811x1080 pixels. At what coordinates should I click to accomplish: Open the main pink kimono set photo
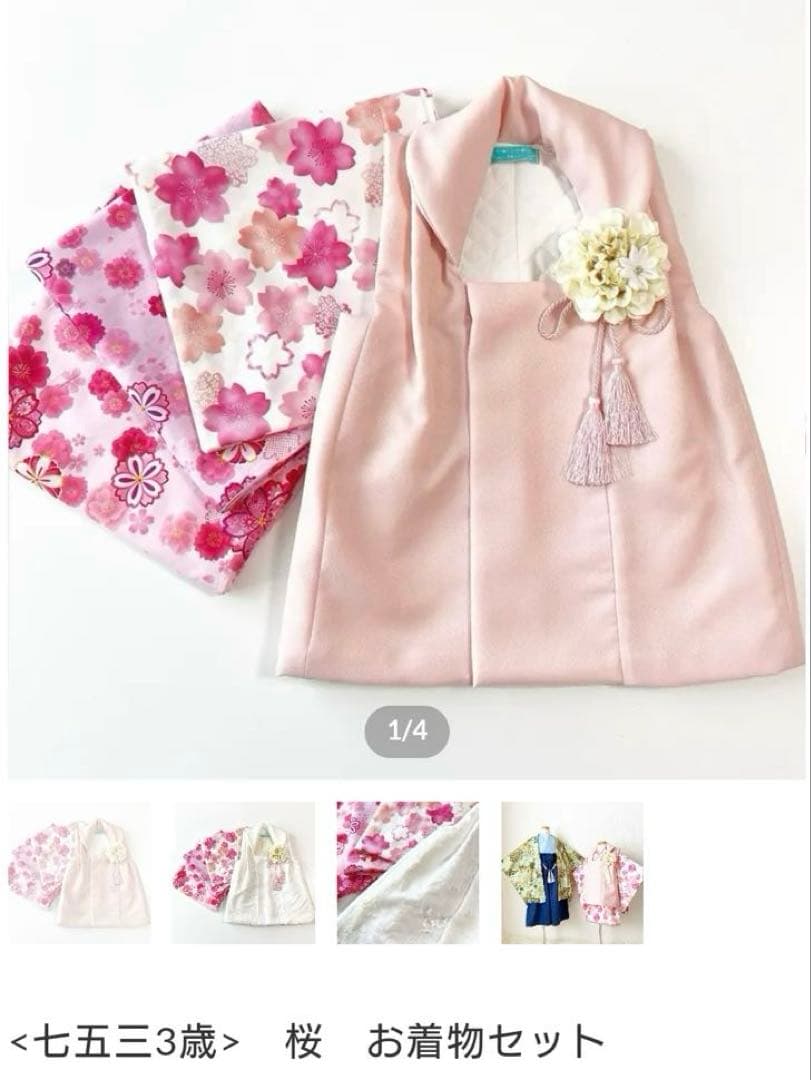click(405, 390)
